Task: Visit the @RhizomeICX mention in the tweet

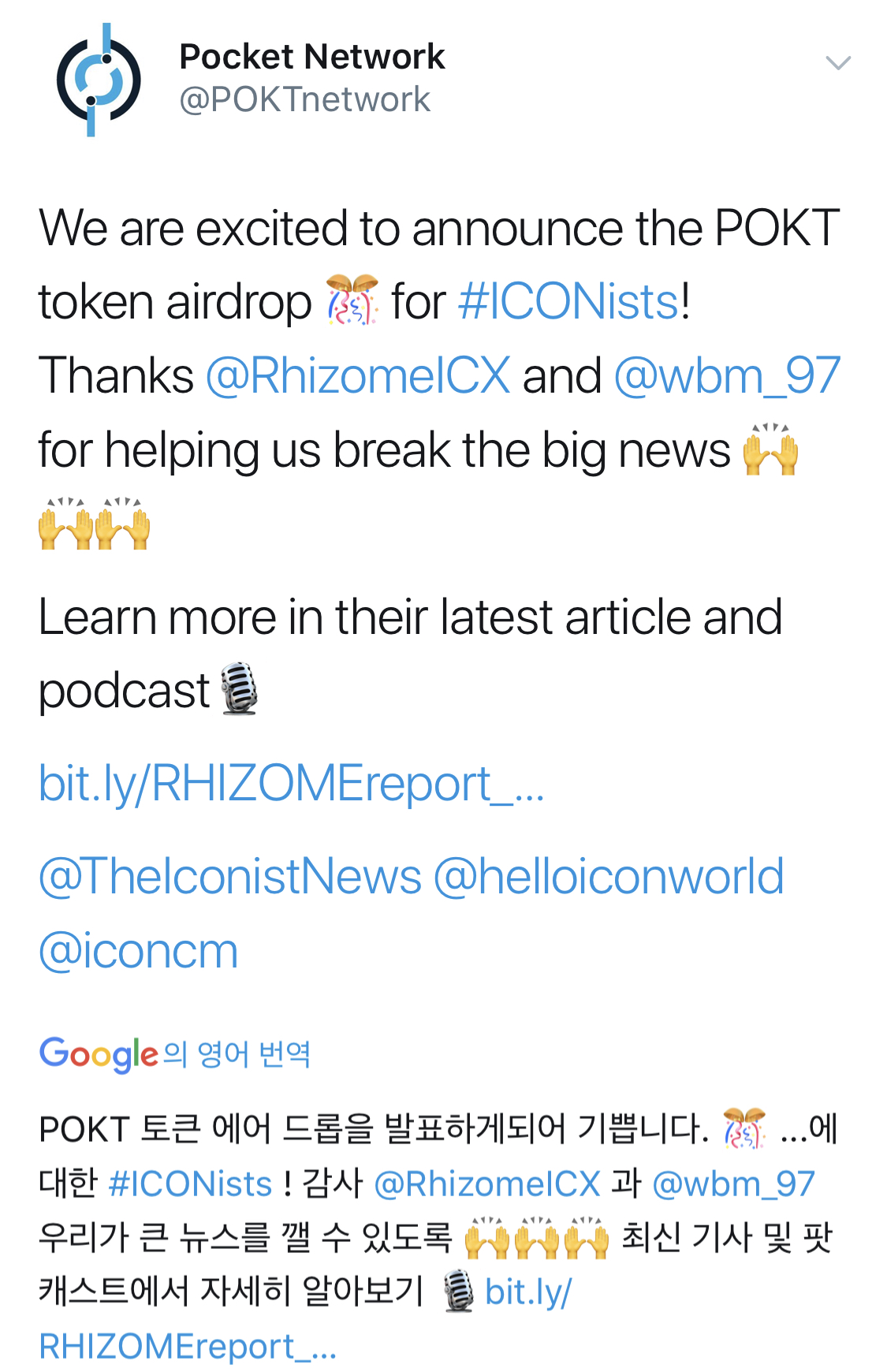Action: 357,376
